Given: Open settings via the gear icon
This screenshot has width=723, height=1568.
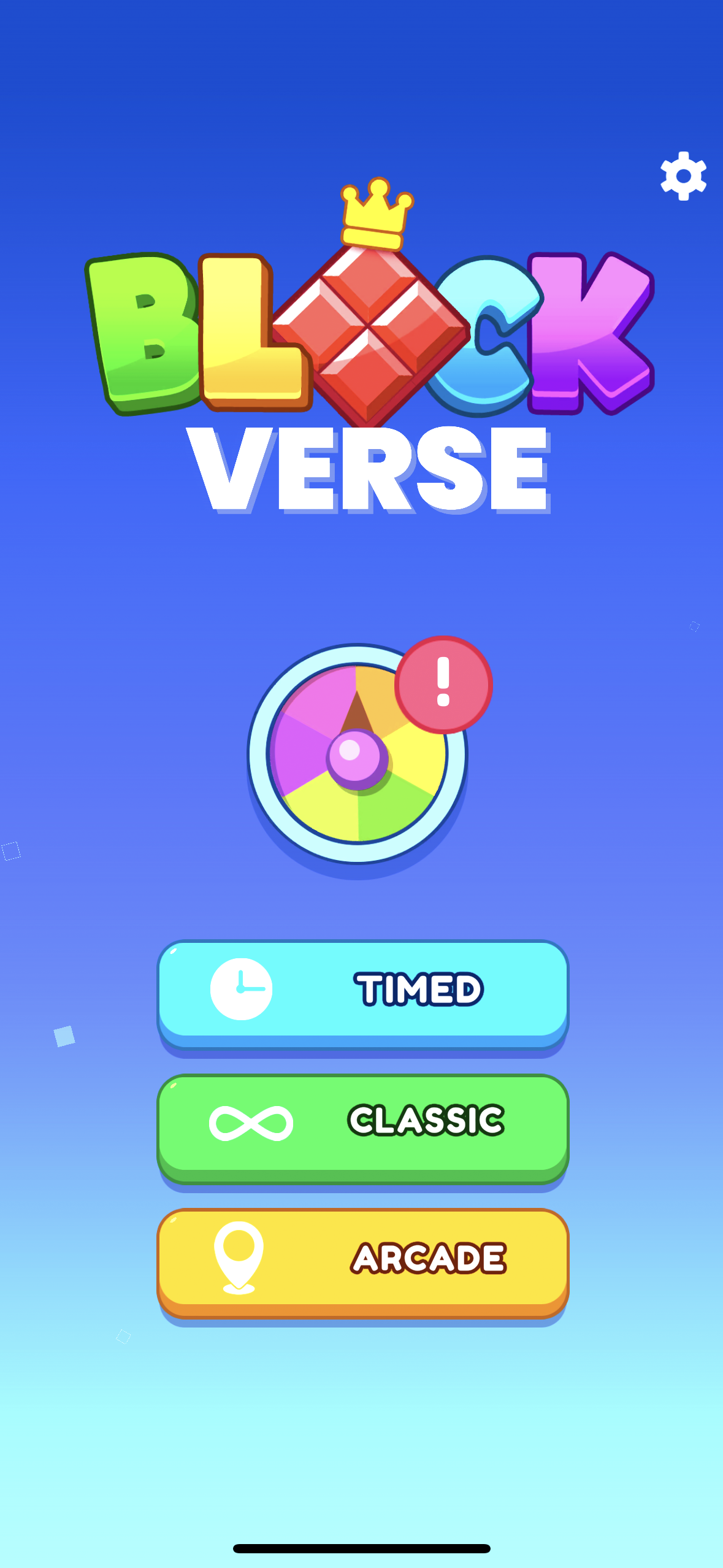Looking at the screenshot, I should (683, 176).
